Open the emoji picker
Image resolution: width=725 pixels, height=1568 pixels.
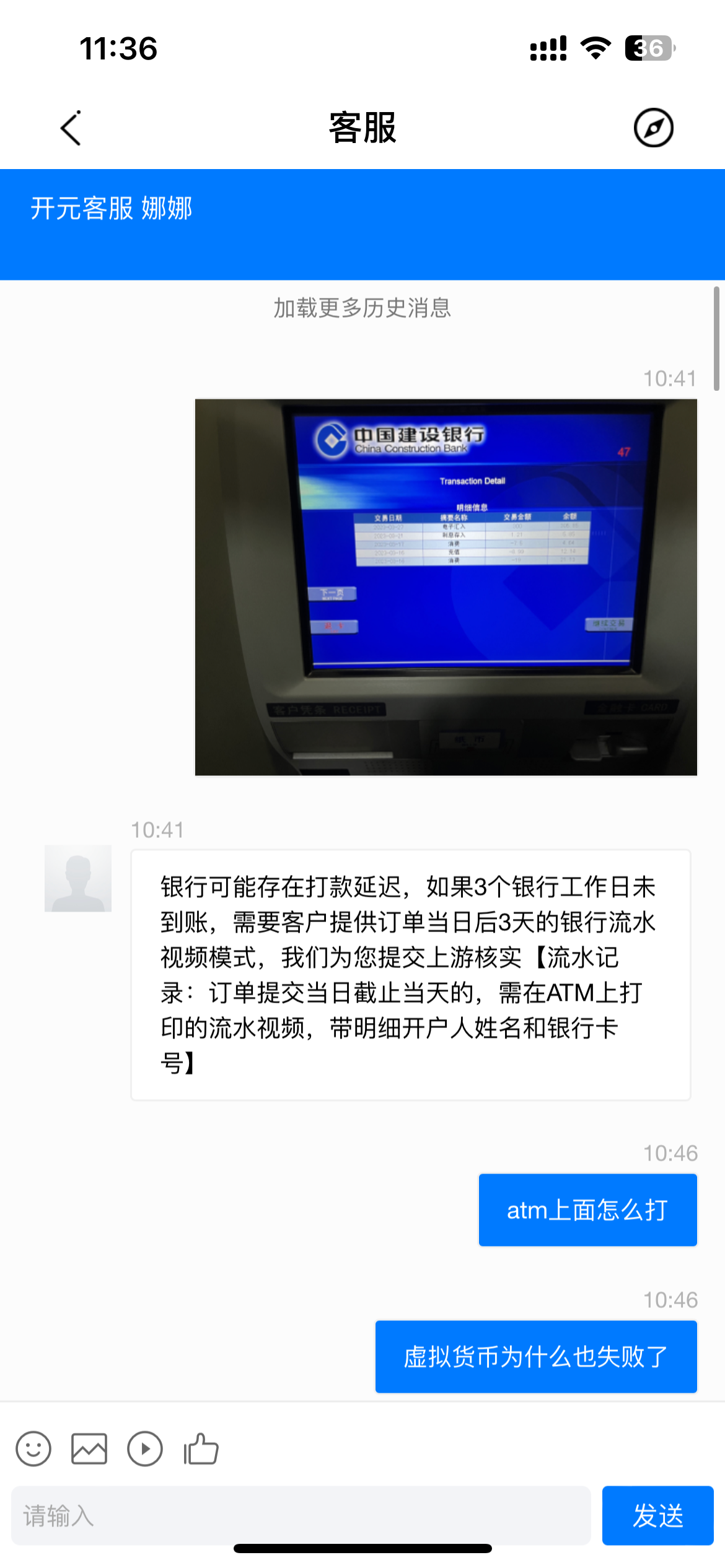coord(33,1449)
